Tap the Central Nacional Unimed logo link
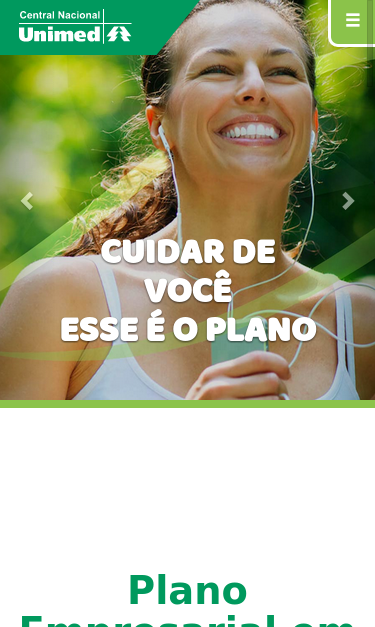Image resolution: width=375 pixels, height=627 pixels. [75, 26]
